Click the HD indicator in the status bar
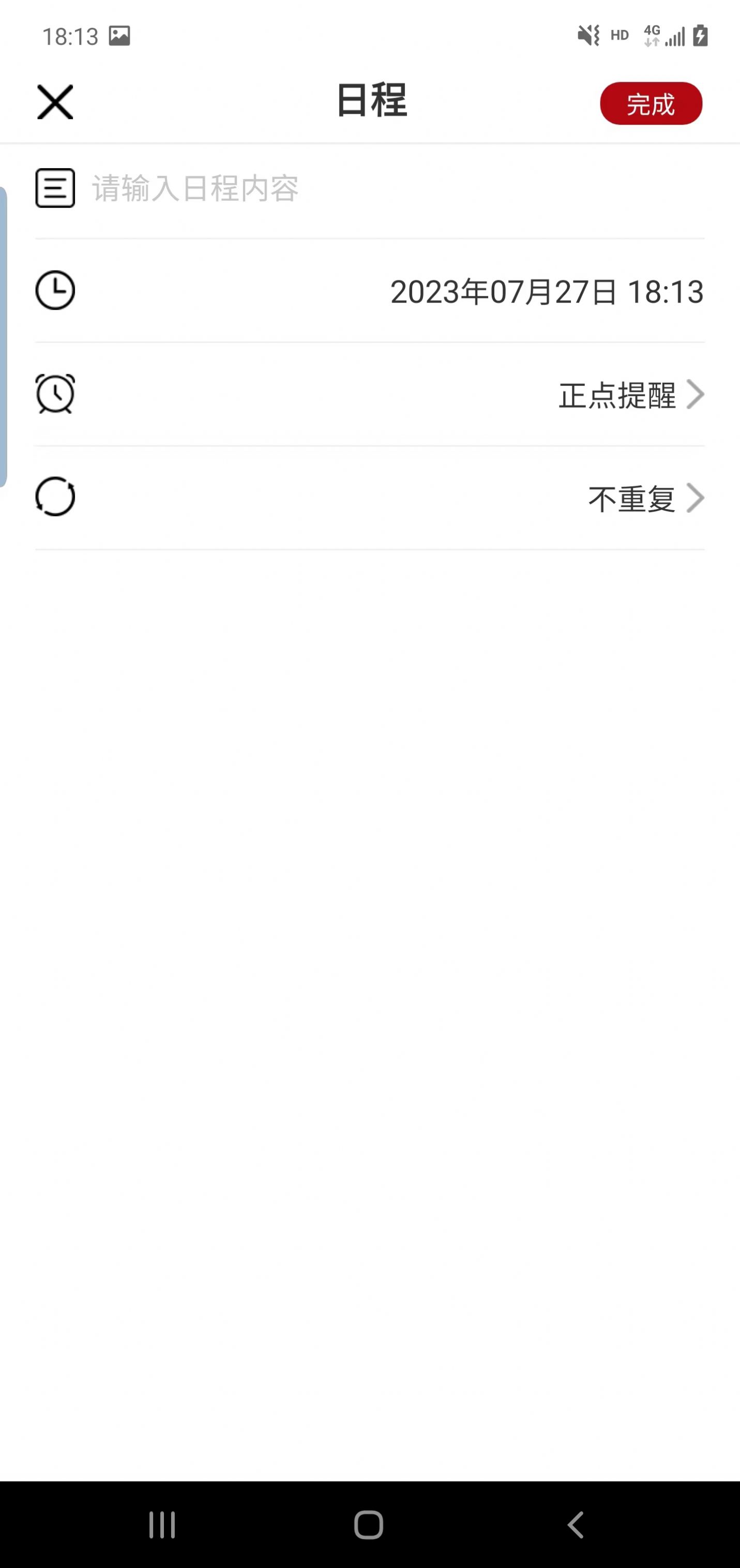Image resolution: width=740 pixels, height=1568 pixels. tap(618, 36)
